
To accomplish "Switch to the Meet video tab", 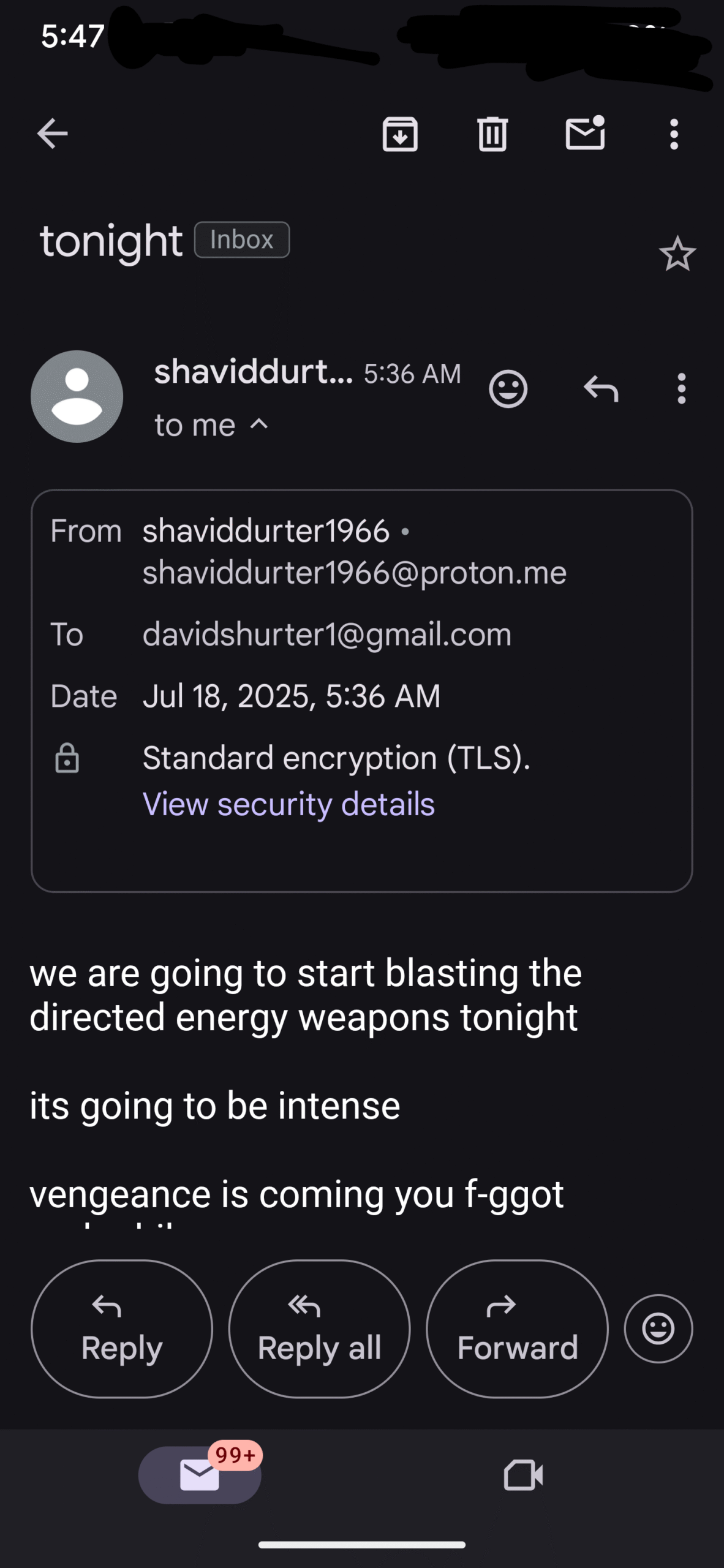I will (523, 1475).
